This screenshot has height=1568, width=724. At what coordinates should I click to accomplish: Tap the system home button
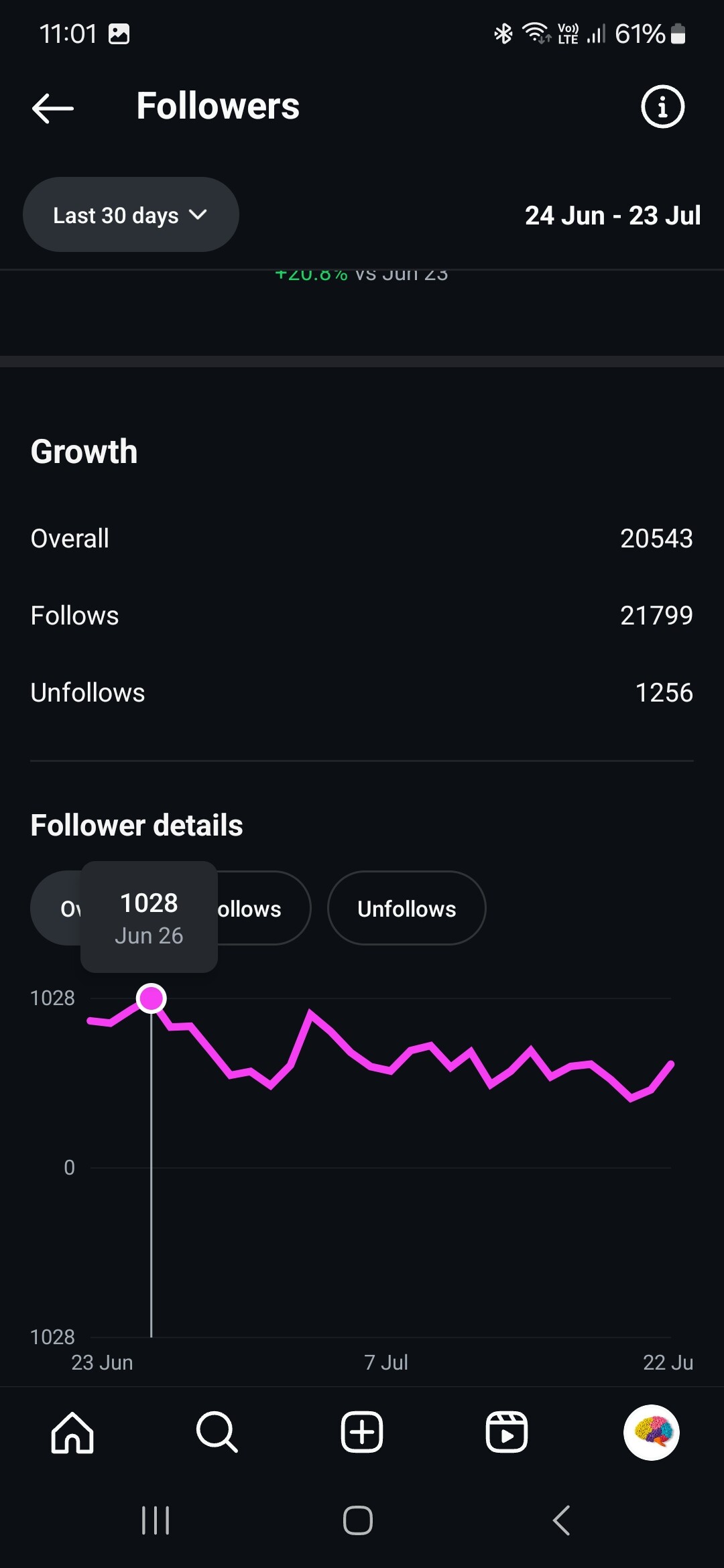tap(358, 1520)
